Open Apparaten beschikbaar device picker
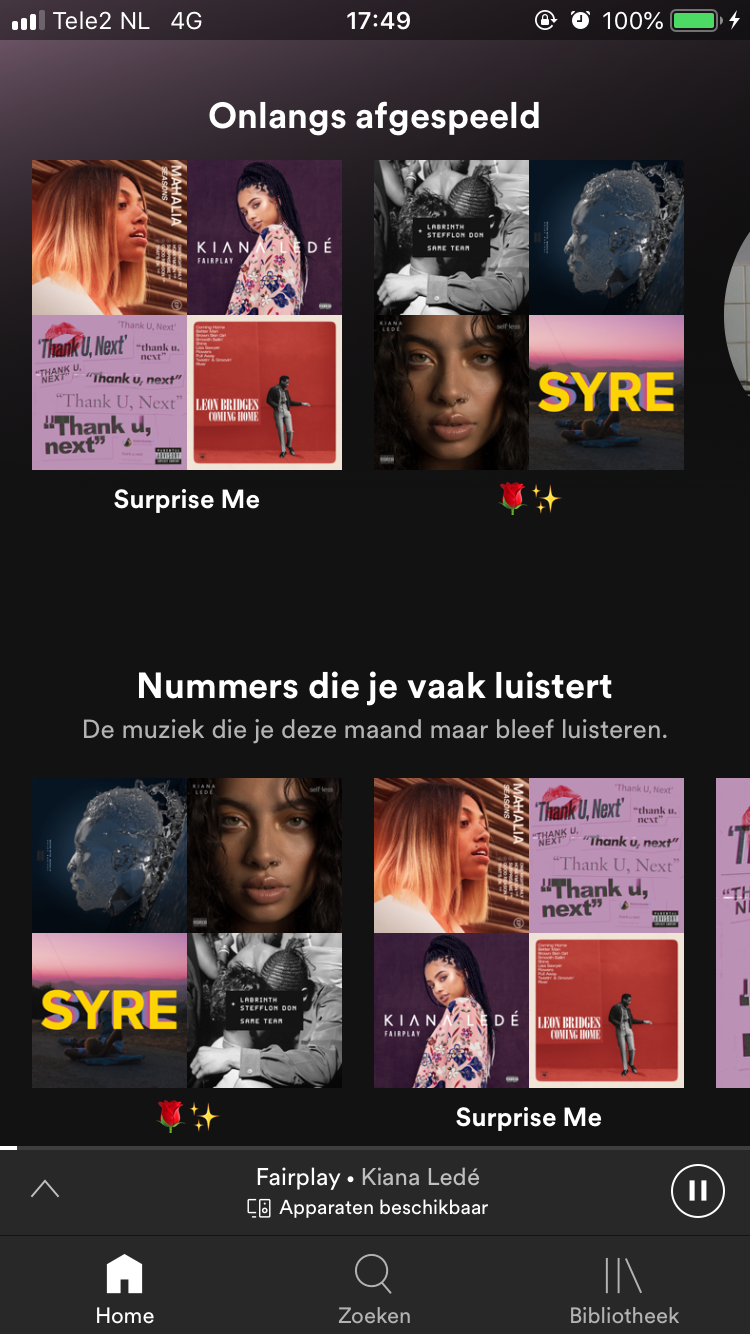The image size is (750, 1334). coord(368,1208)
